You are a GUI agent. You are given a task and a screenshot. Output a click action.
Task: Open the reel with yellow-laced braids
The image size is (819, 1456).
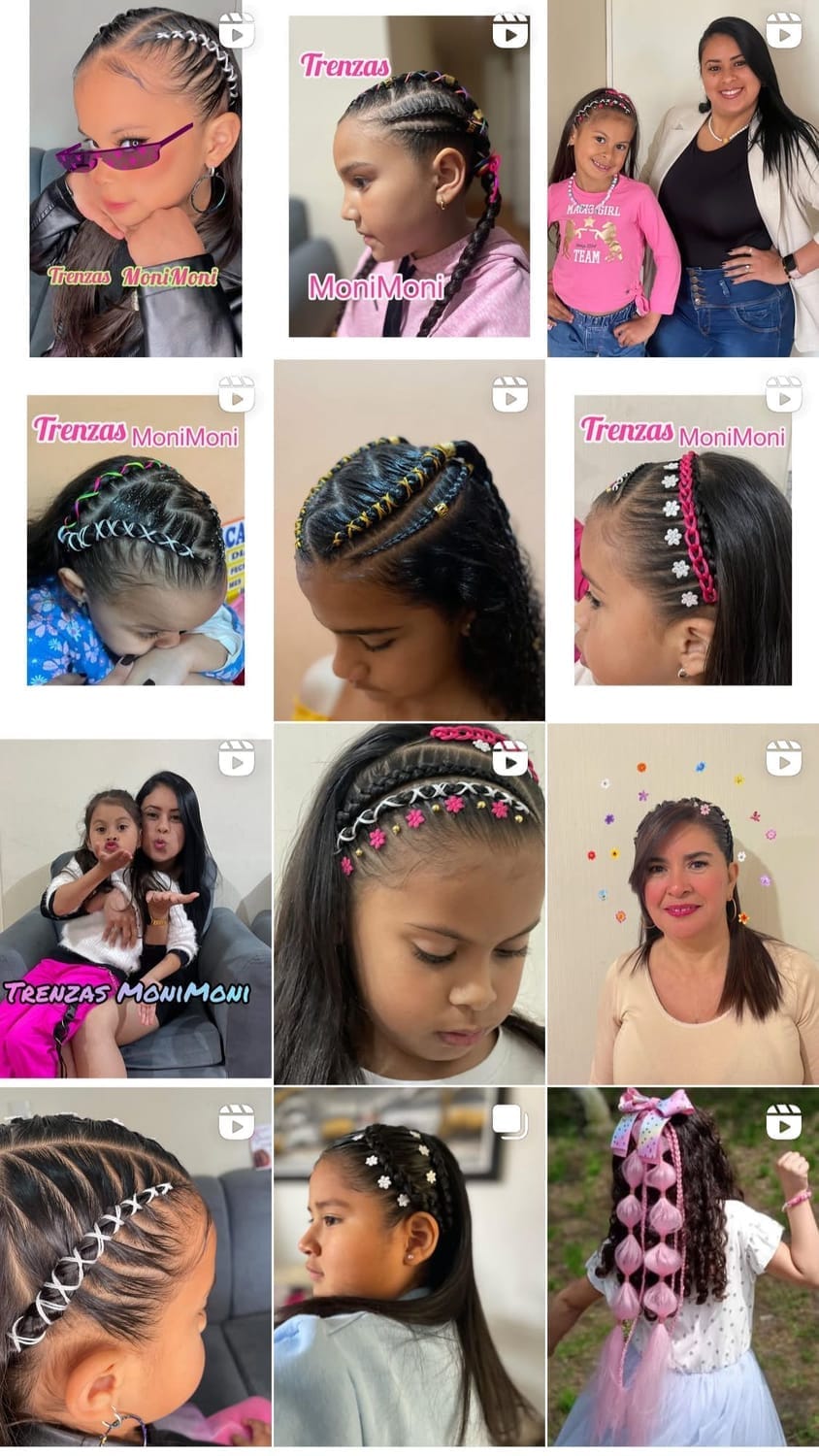(x=409, y=540)
